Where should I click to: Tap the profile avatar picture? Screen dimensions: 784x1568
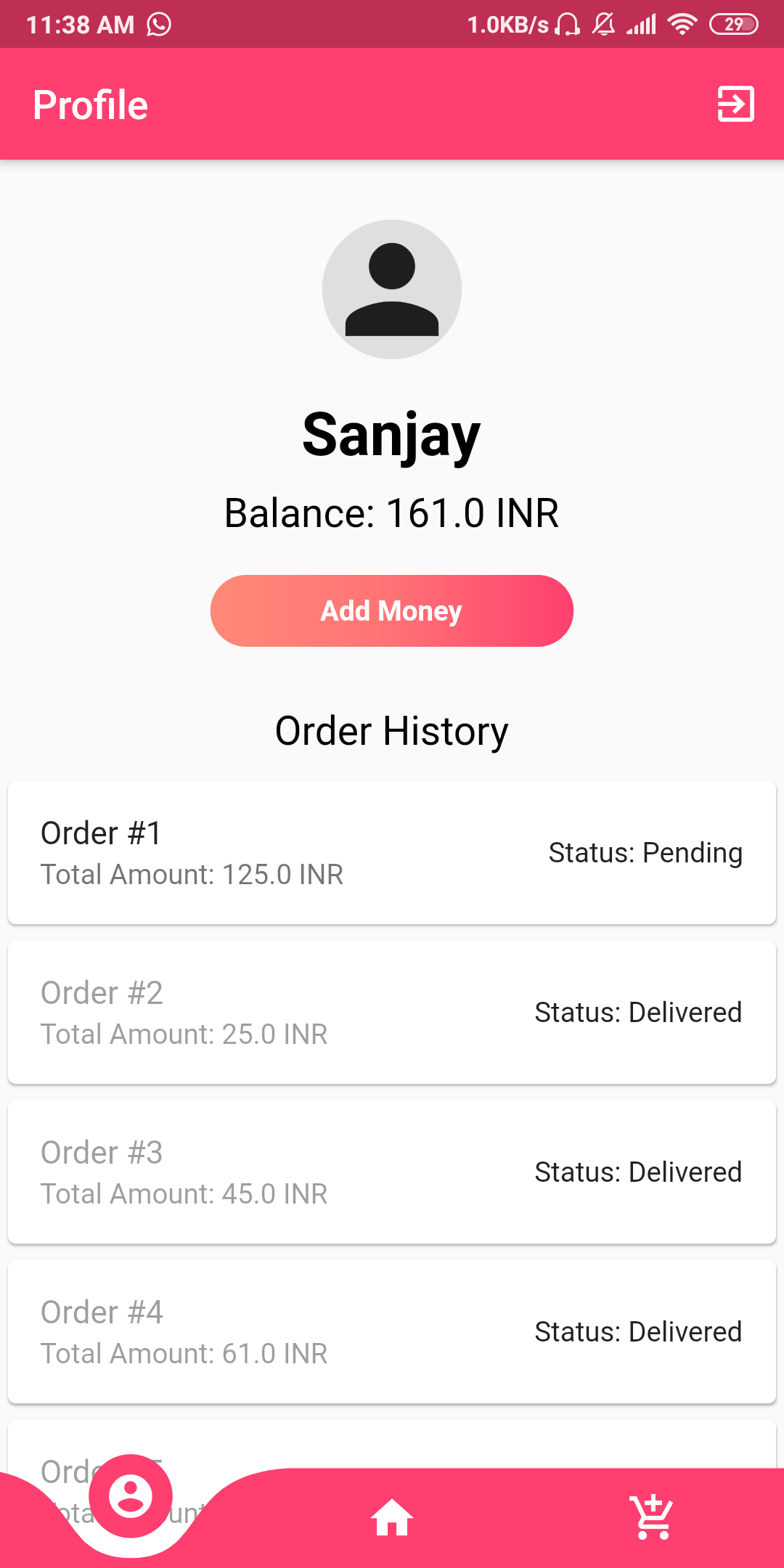[392, 289]
